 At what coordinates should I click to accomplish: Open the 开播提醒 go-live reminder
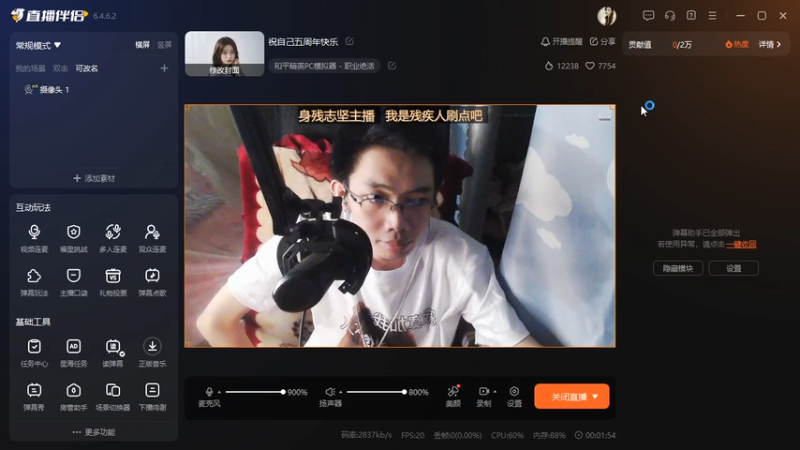pyautogui.click(x=560, y=42)
